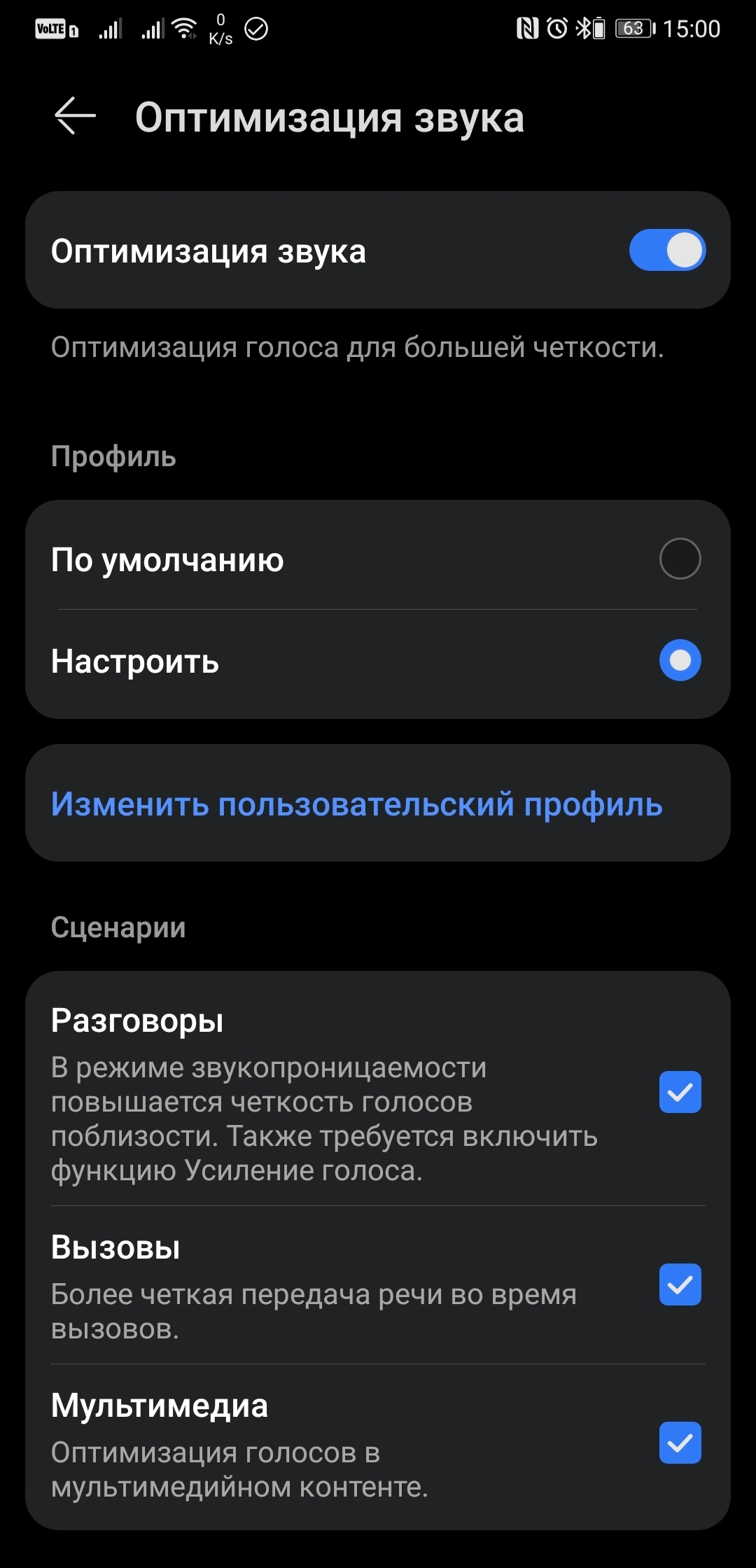Disable the Мультимедиа scenario checkbox
Viewport: 756px width, 1568px height.
(679, 1443)
